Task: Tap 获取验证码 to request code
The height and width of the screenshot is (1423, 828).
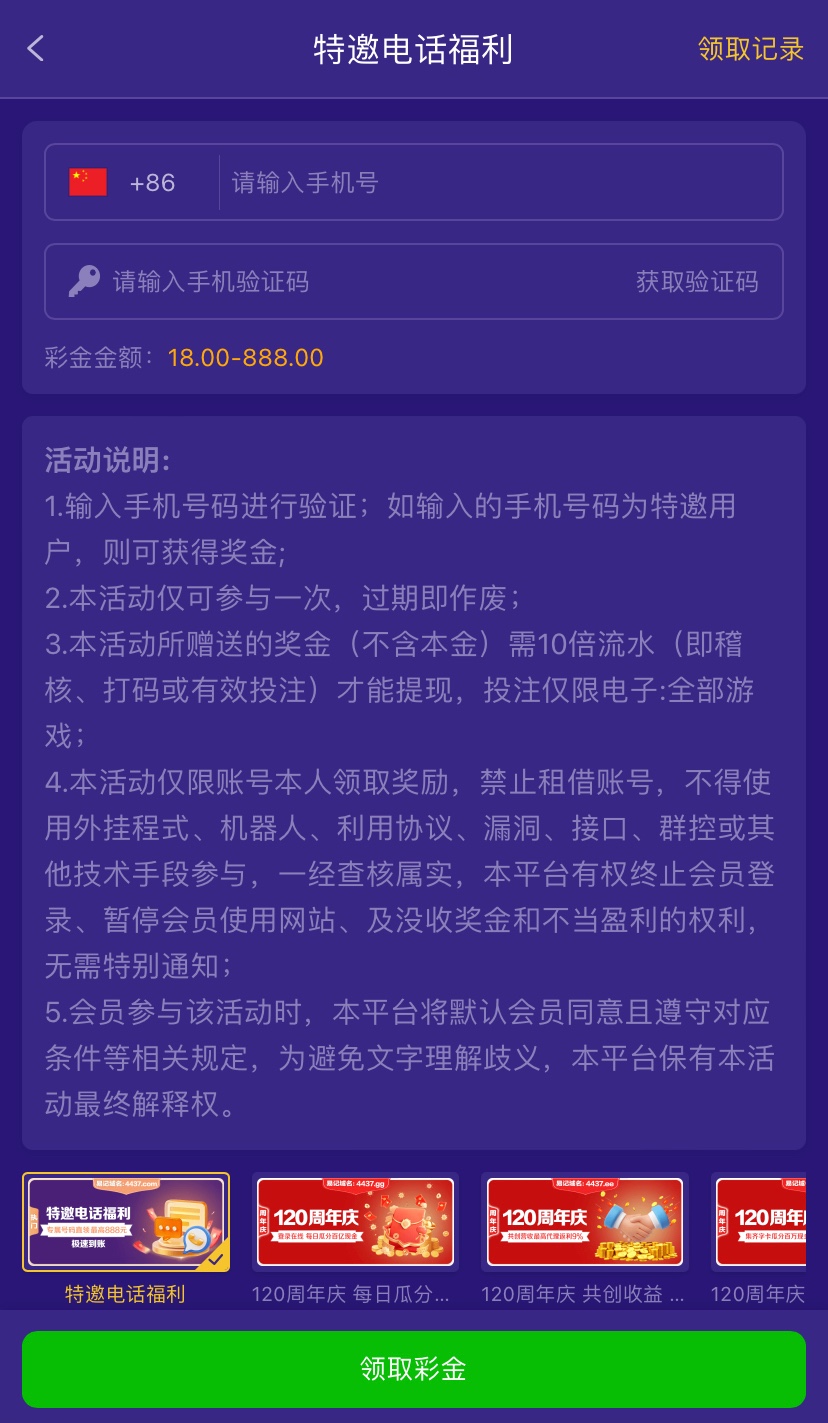Action: [697, 282]
